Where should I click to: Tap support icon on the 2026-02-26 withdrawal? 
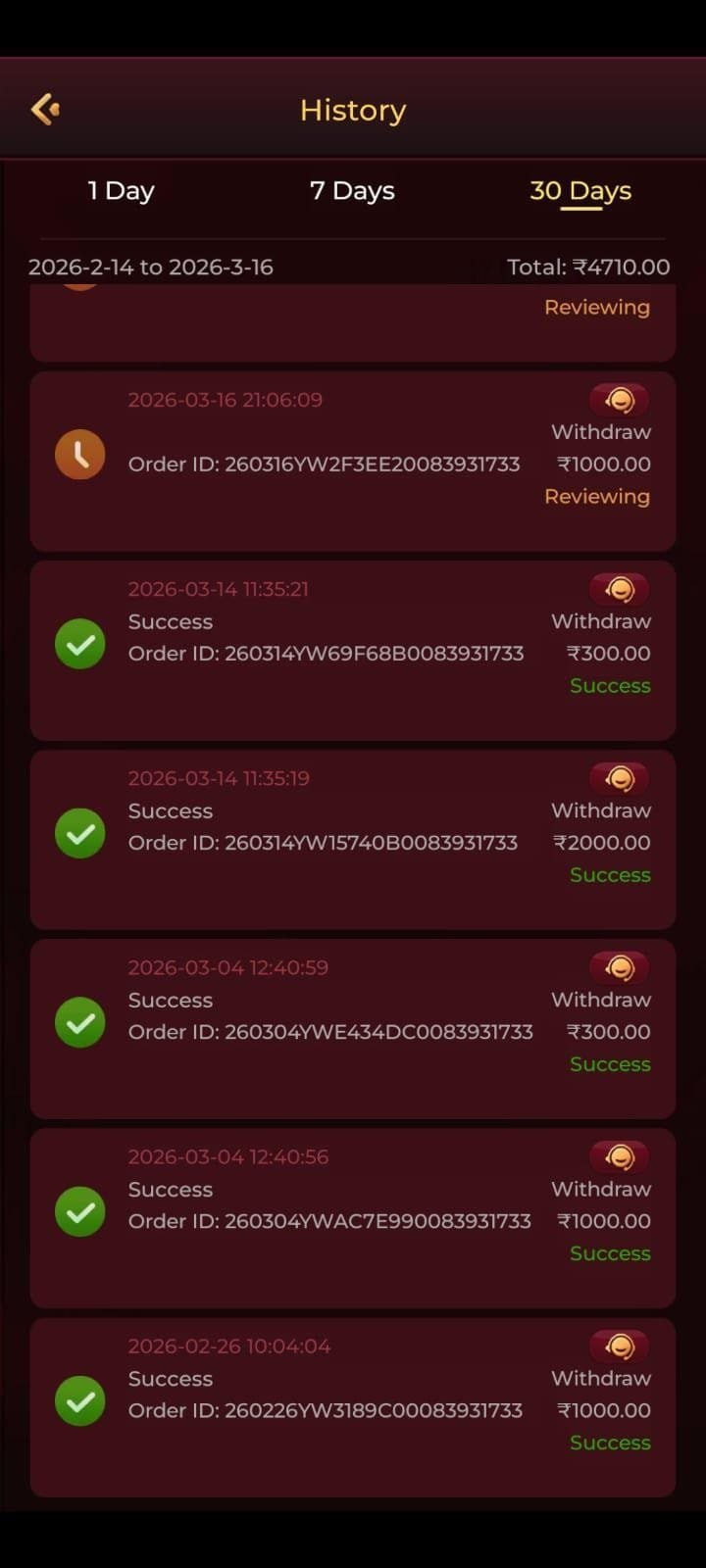[x=619, y=1346]
